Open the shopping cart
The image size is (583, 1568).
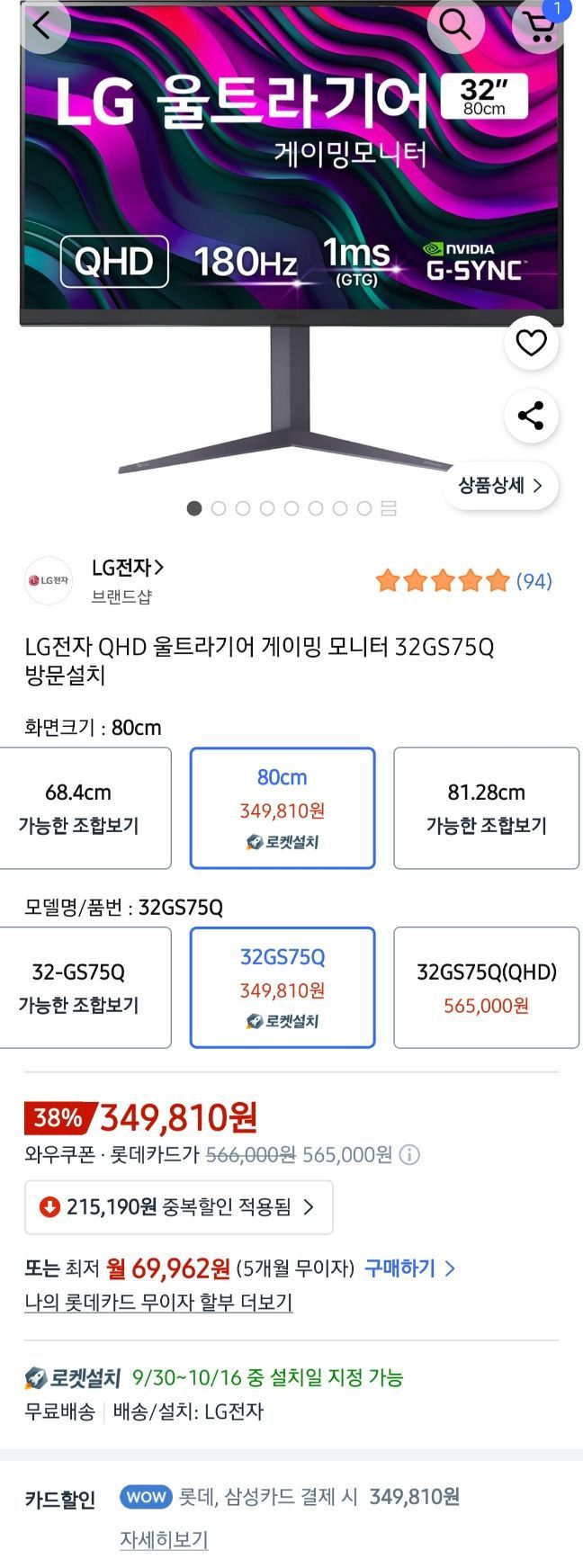(x=539, y=27)
